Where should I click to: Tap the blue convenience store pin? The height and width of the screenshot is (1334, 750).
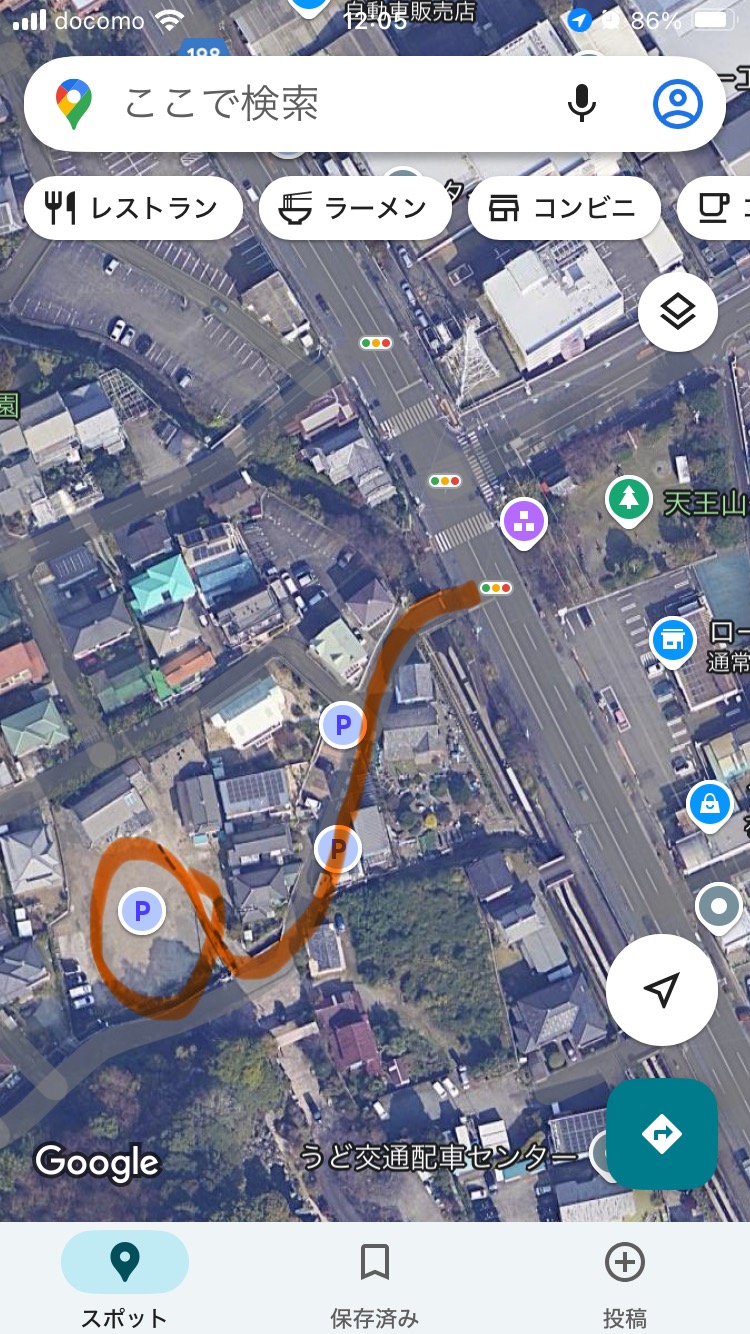click(x=673, y=640)
